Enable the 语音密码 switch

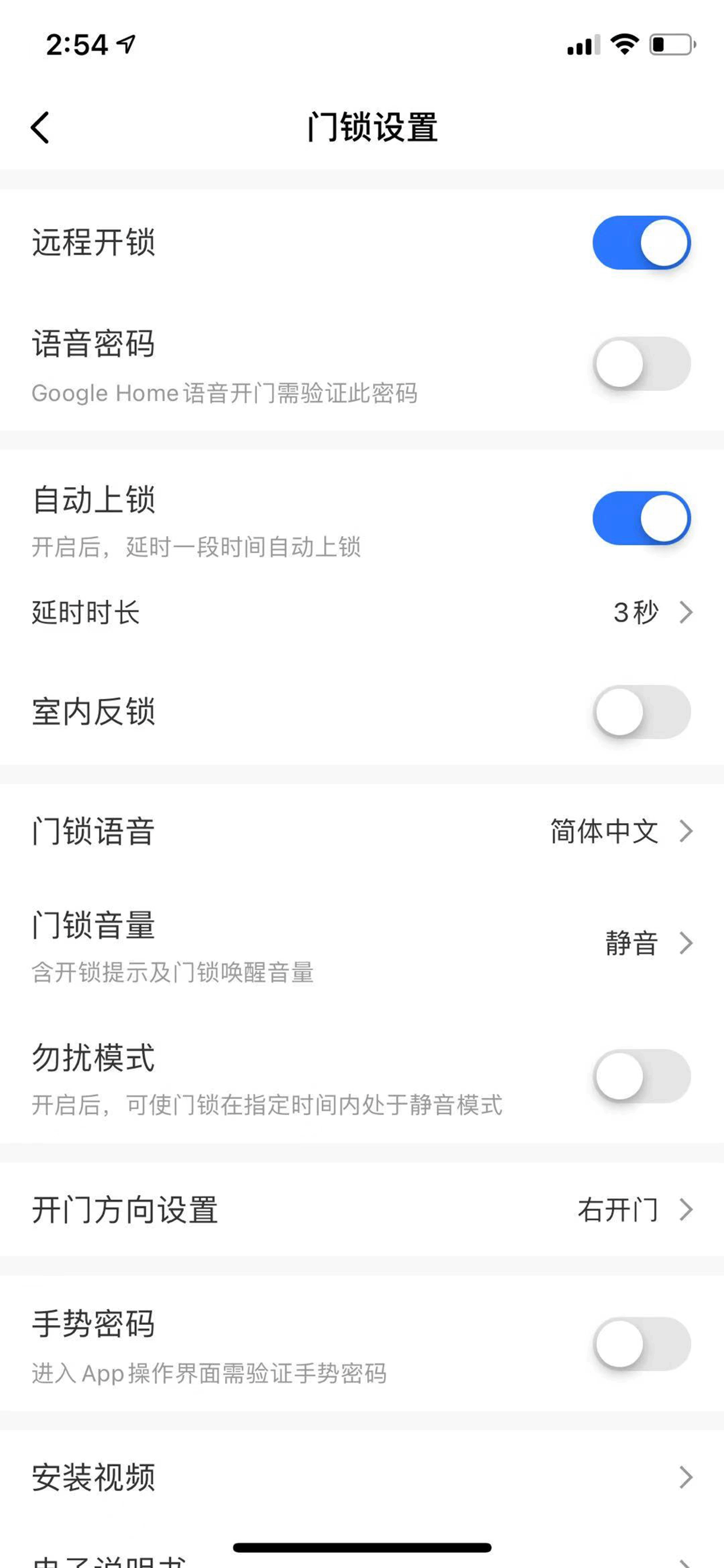point(641,363)
